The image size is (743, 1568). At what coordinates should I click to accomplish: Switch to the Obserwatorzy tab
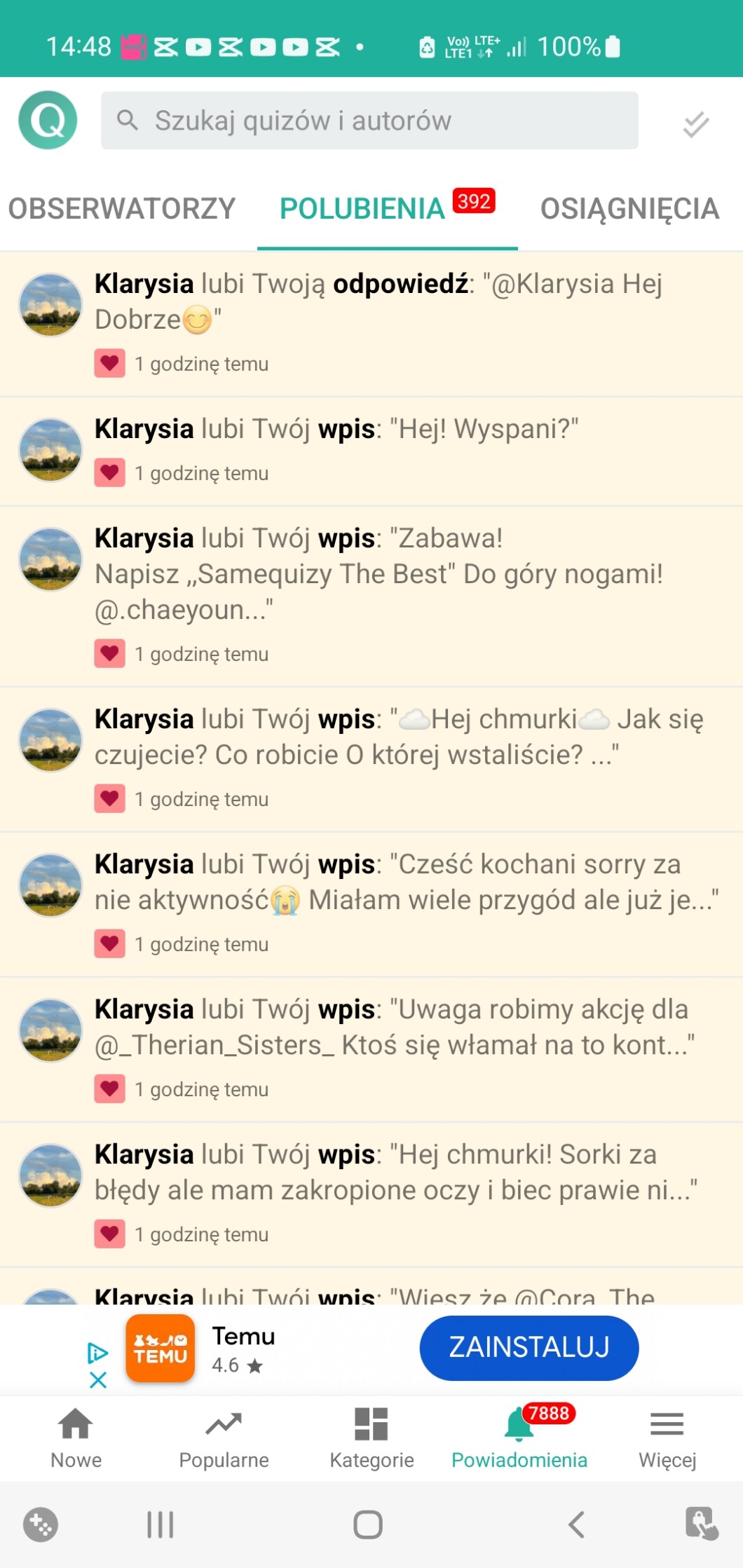coord(122,209)
